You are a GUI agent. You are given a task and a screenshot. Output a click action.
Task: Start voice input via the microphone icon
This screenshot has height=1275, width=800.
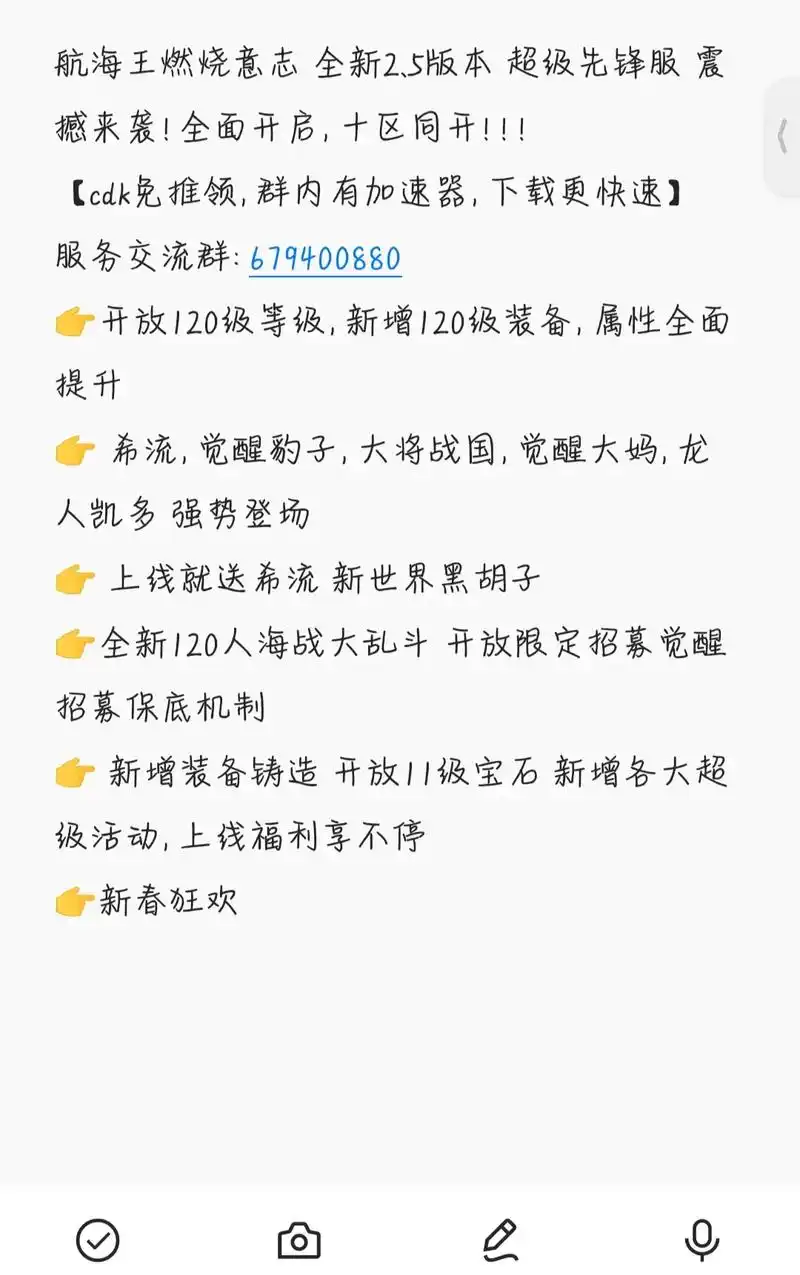[x=703, y=1240]
